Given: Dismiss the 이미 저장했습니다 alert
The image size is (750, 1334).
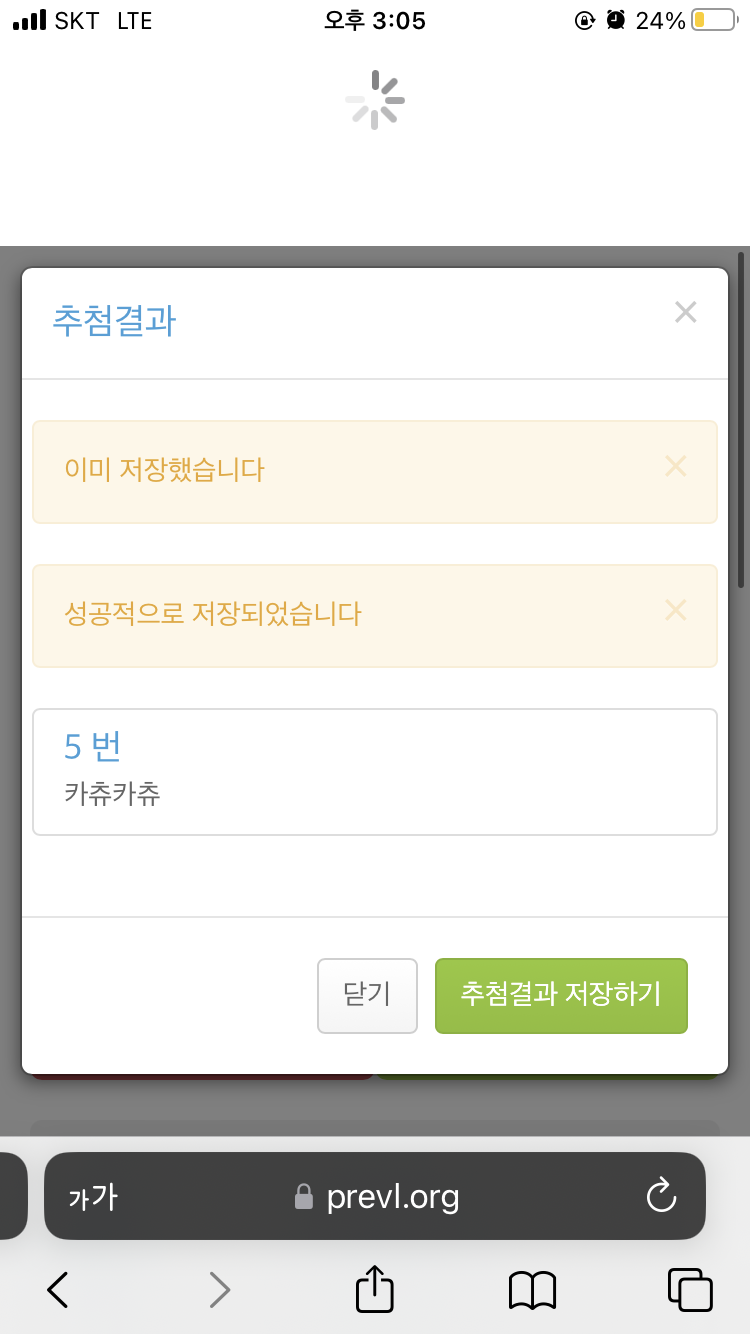Looking at the screenshot, I should tap(676, 466).
